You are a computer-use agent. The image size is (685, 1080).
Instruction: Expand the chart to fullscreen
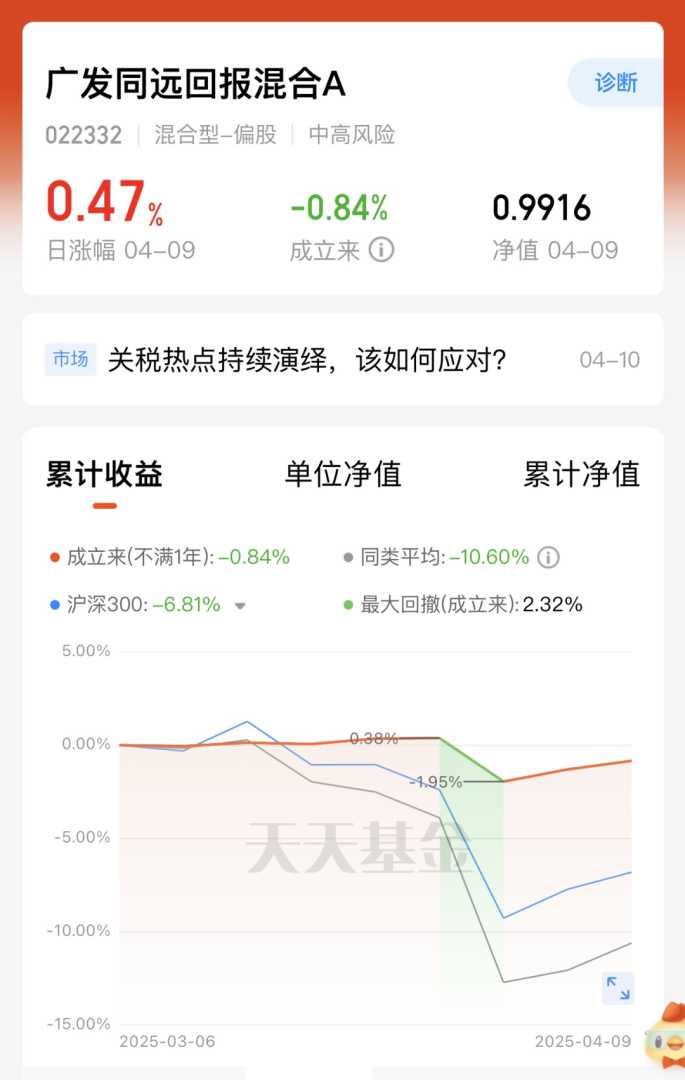pyautogui.click(x=618, y=989)
